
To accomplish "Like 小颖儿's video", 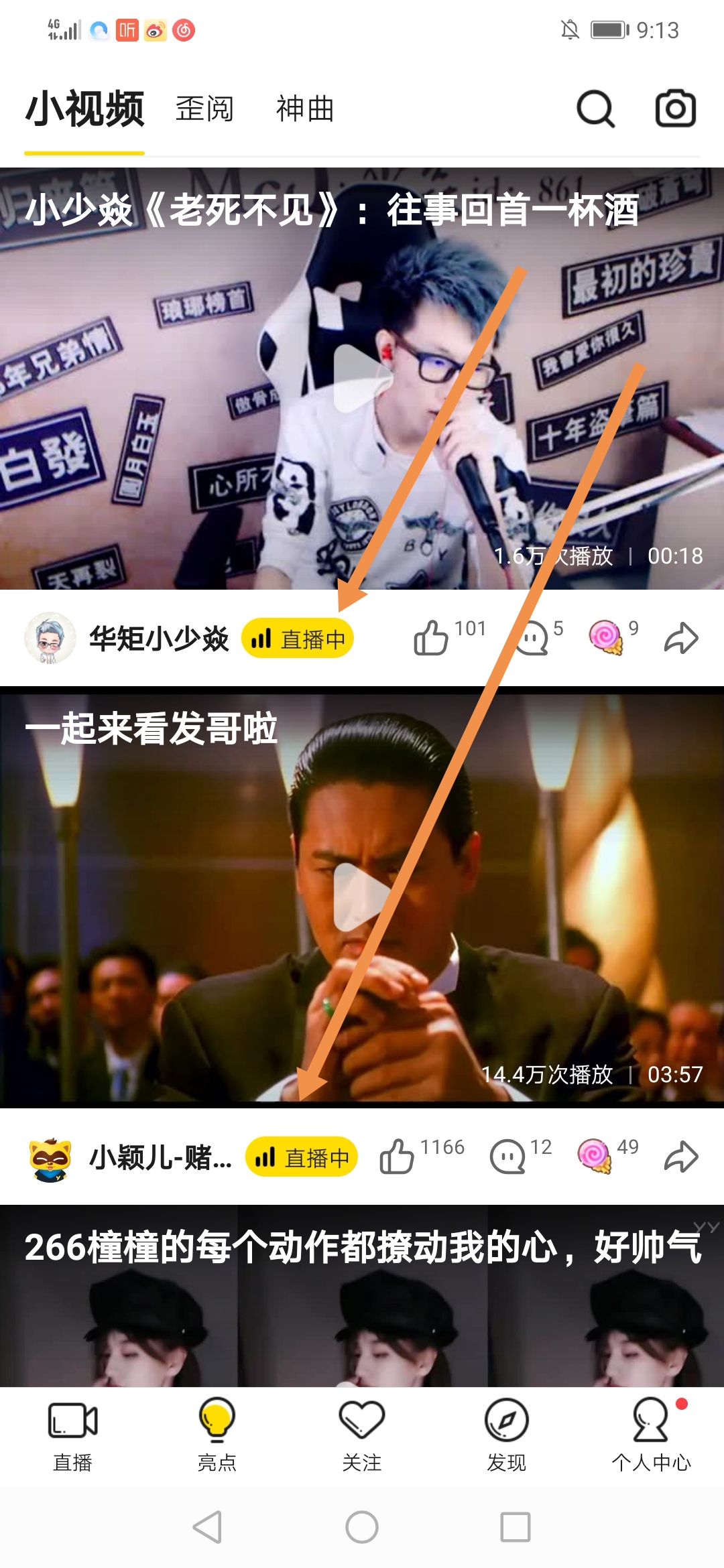I will pos(397,1157).
